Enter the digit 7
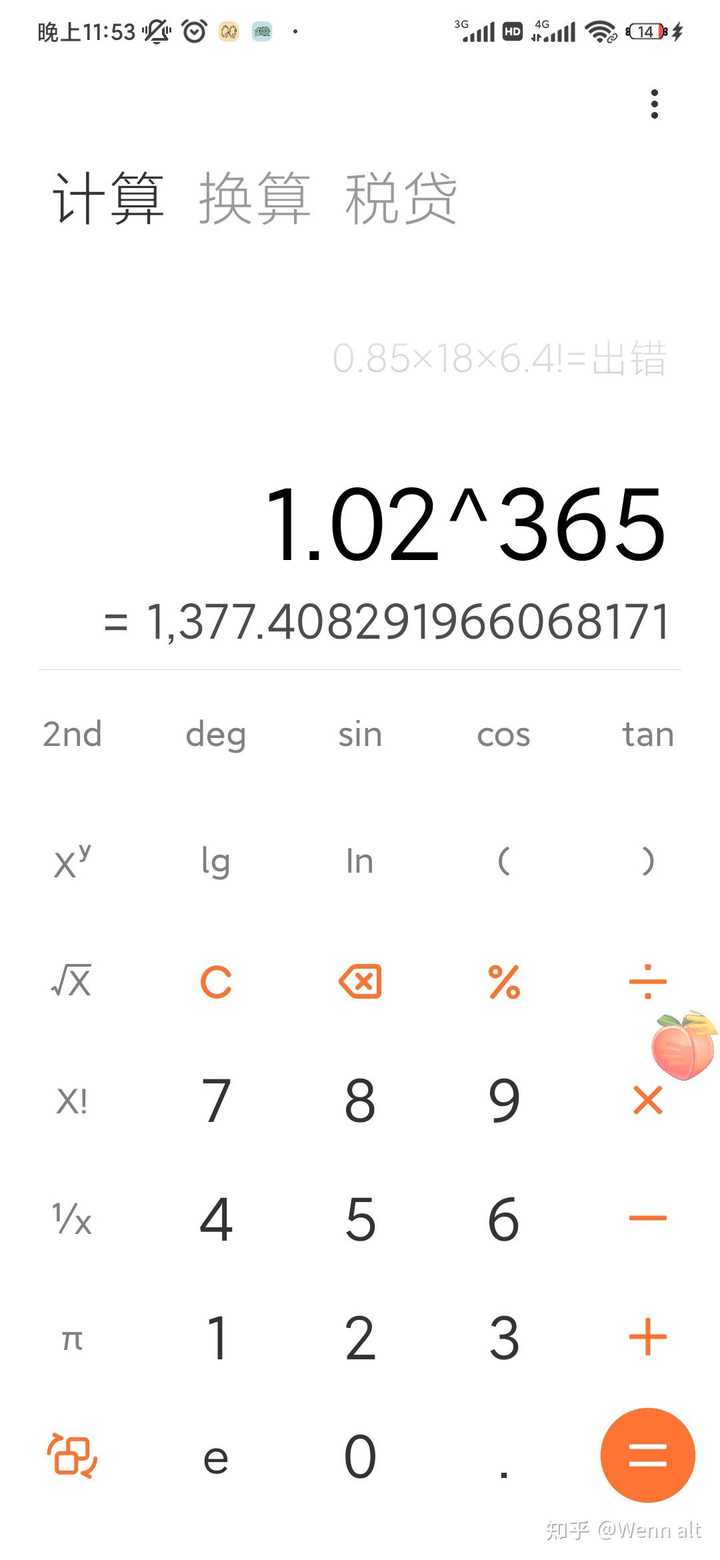 pyautogui.click(x=216, y=1101)
